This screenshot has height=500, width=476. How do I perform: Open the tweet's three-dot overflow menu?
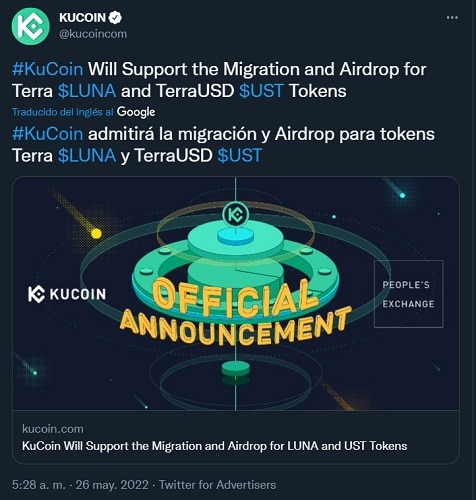452,17
